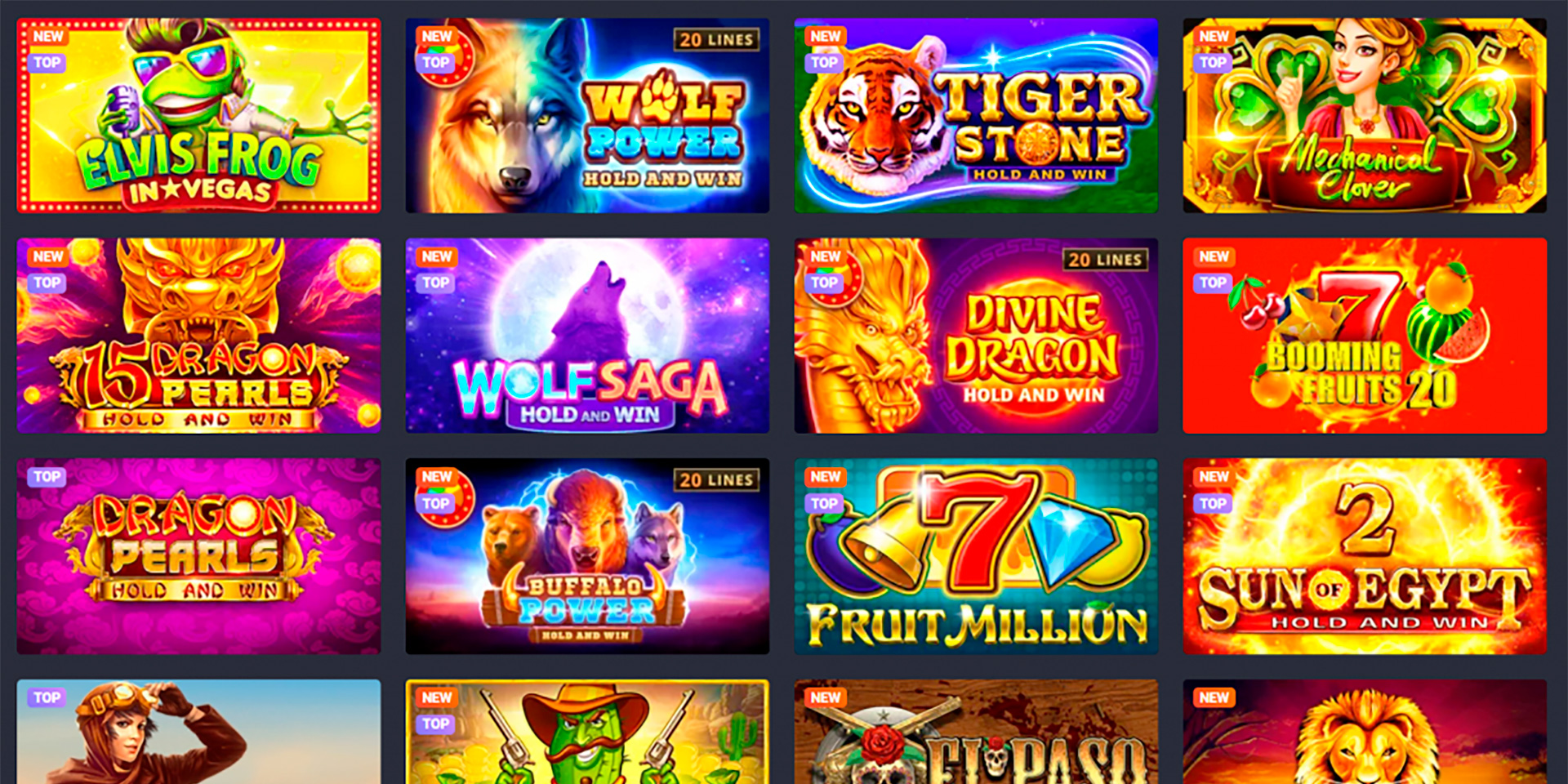
Task: Launch Wolf Power Hold and Win
Action: click(x=587, y=116)
